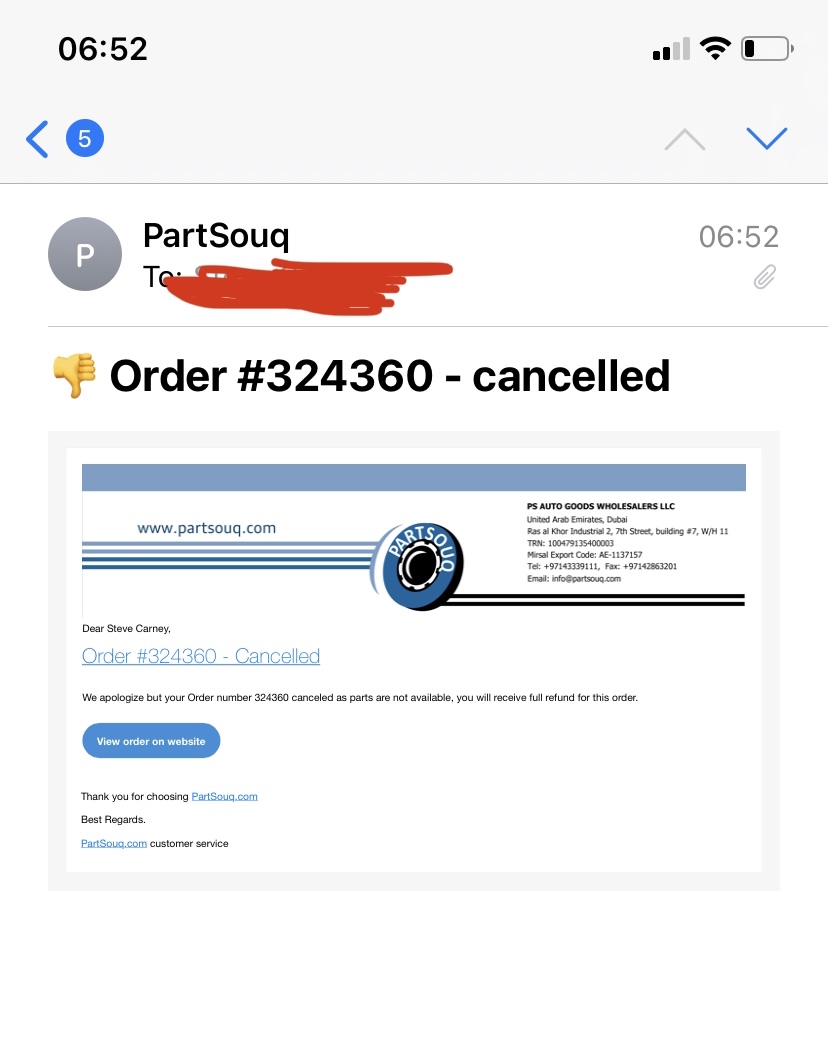The width and height of the screenshot is (828, 1047).
Task: Open PartSouq sender avatar details
Action: (85, 254)
